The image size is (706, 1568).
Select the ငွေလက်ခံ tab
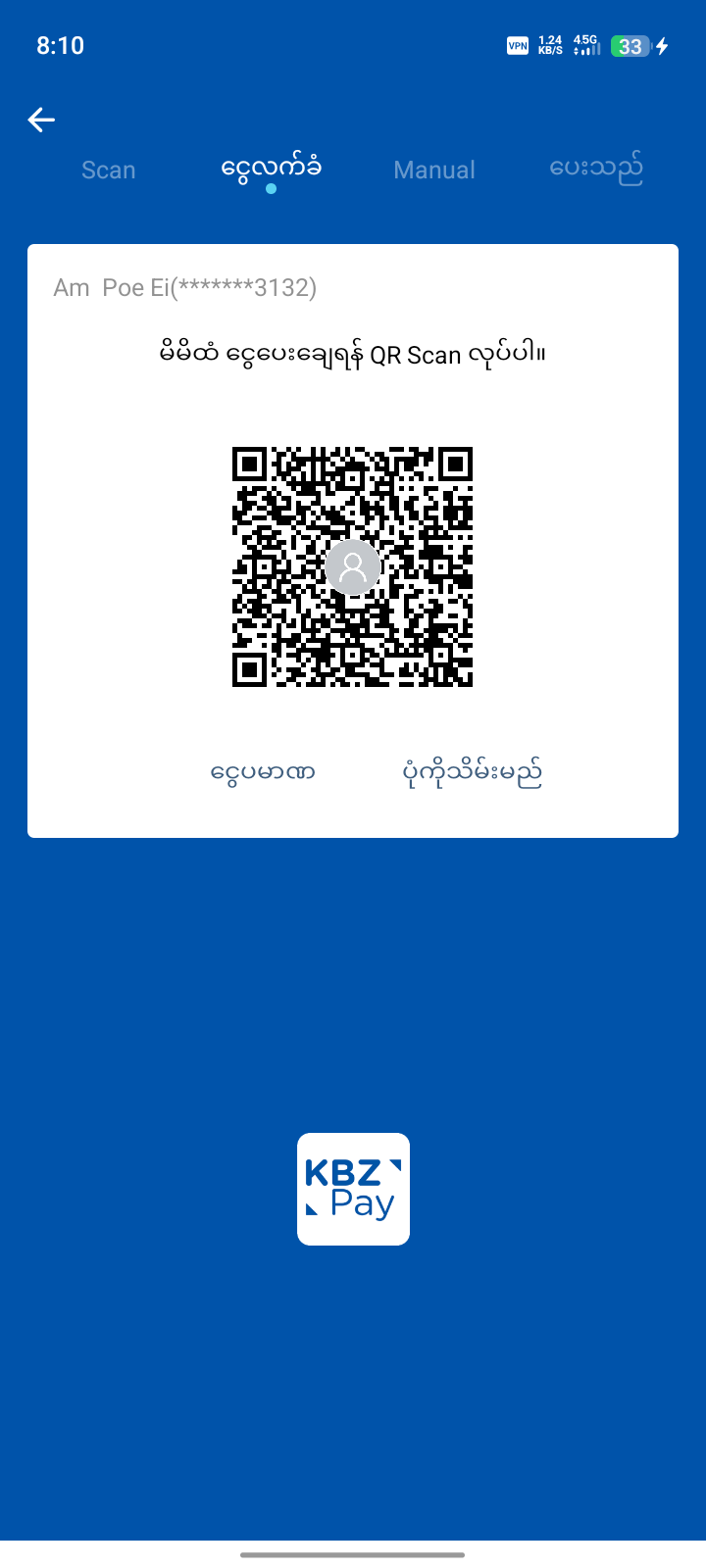coord(271,168)
